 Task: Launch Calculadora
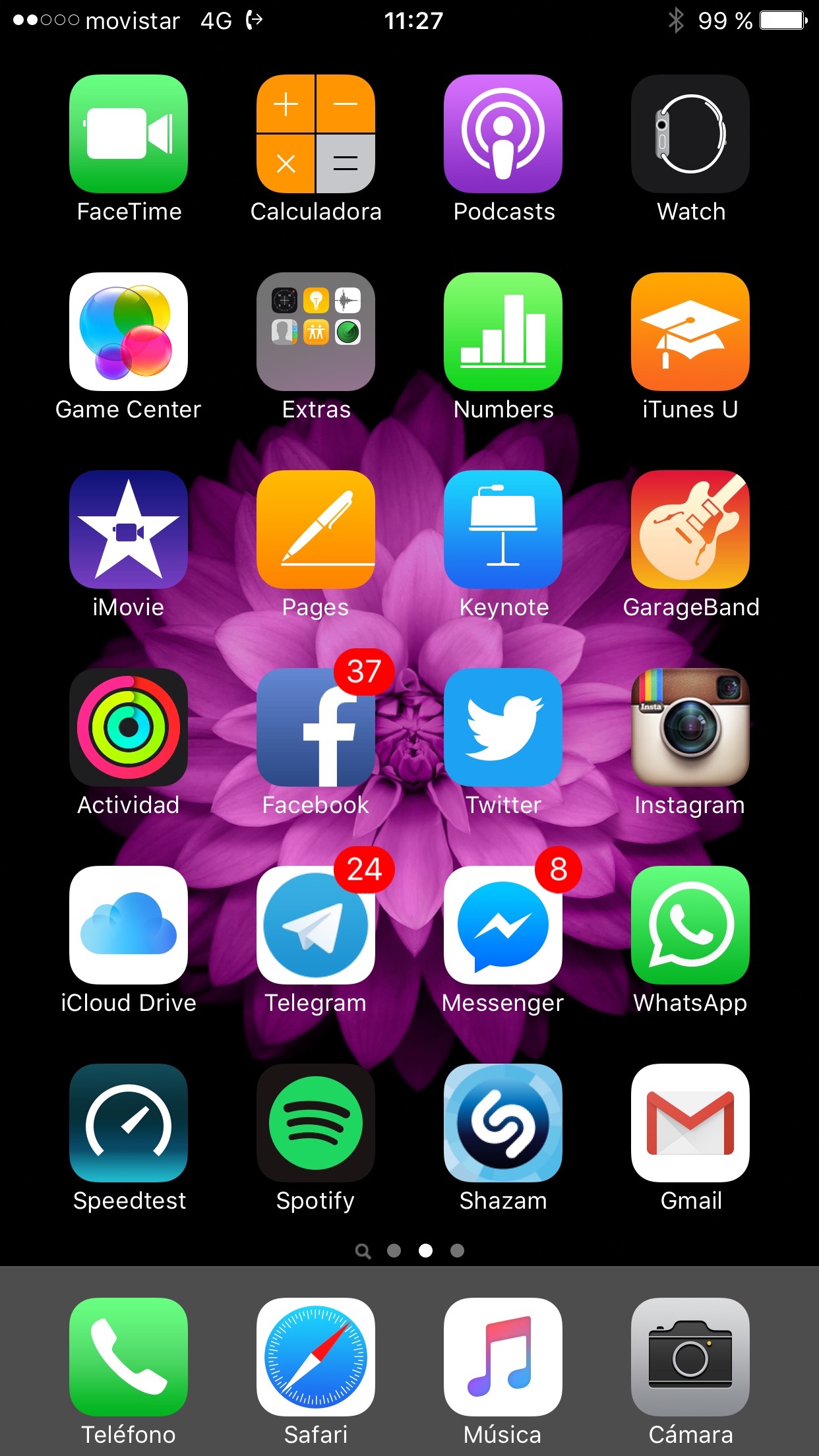tap(316, 134)
